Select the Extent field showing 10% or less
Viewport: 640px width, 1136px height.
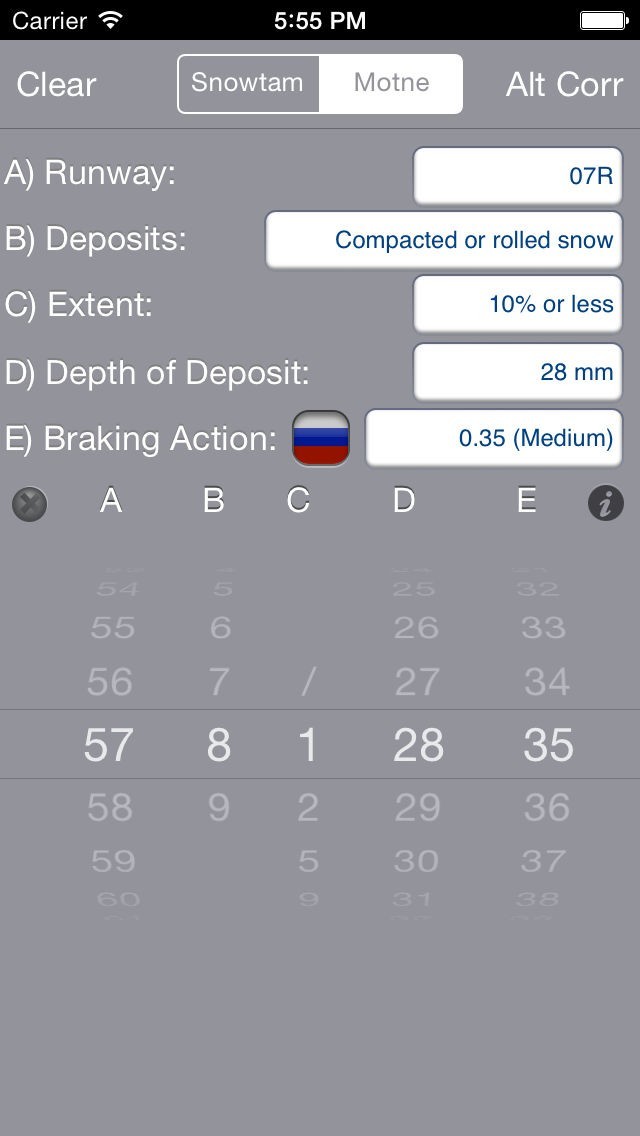[x=518, y=304]
